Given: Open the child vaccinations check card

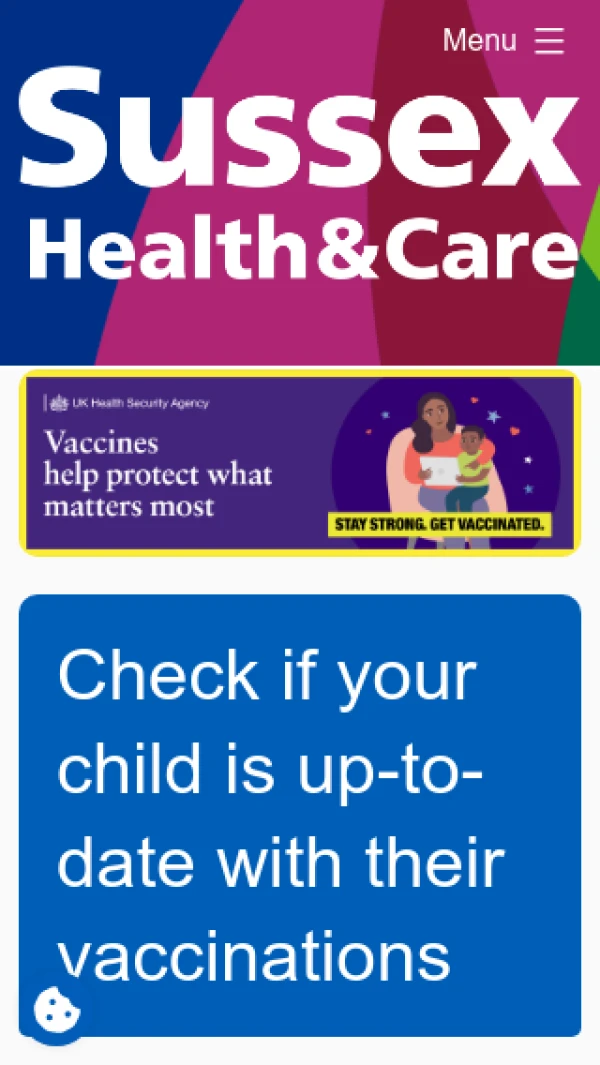Looking at the screenshot, I should tap(300, 815).
